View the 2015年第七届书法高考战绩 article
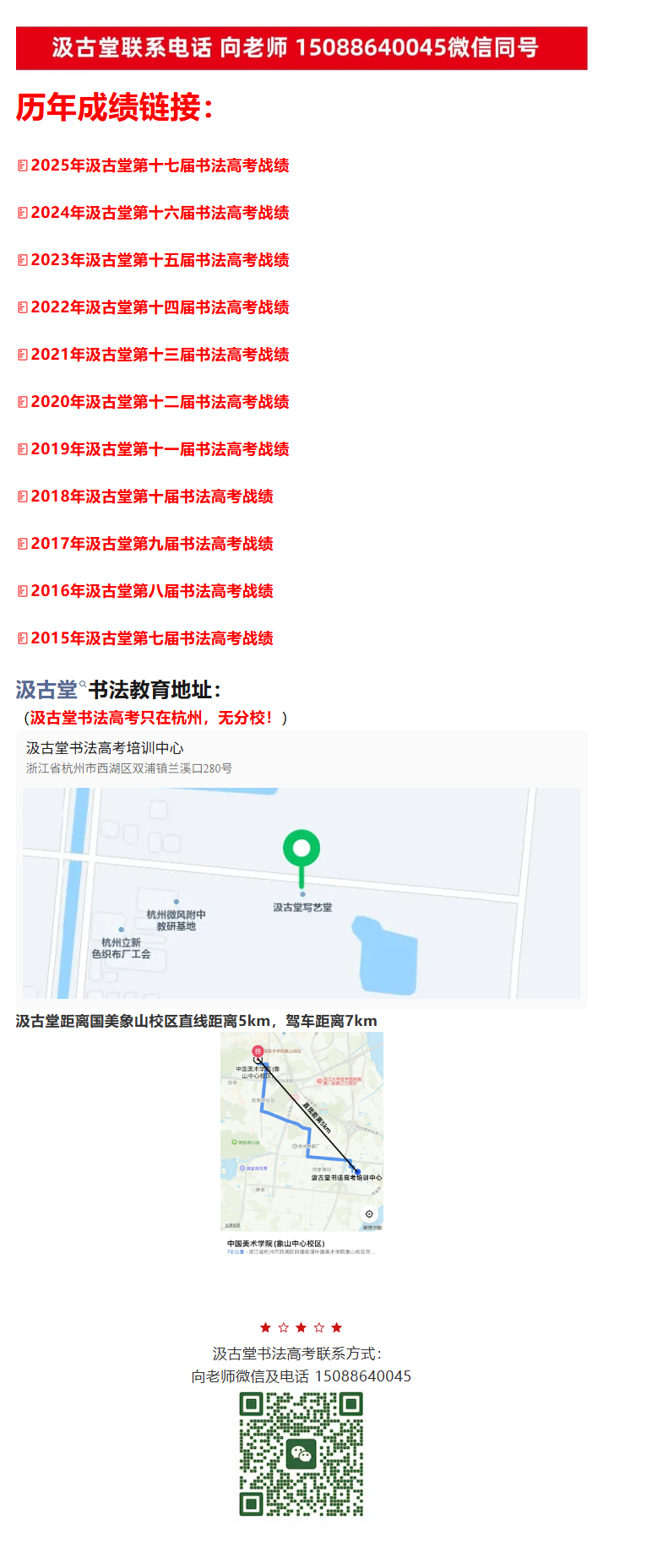 [x=152, y=638]
